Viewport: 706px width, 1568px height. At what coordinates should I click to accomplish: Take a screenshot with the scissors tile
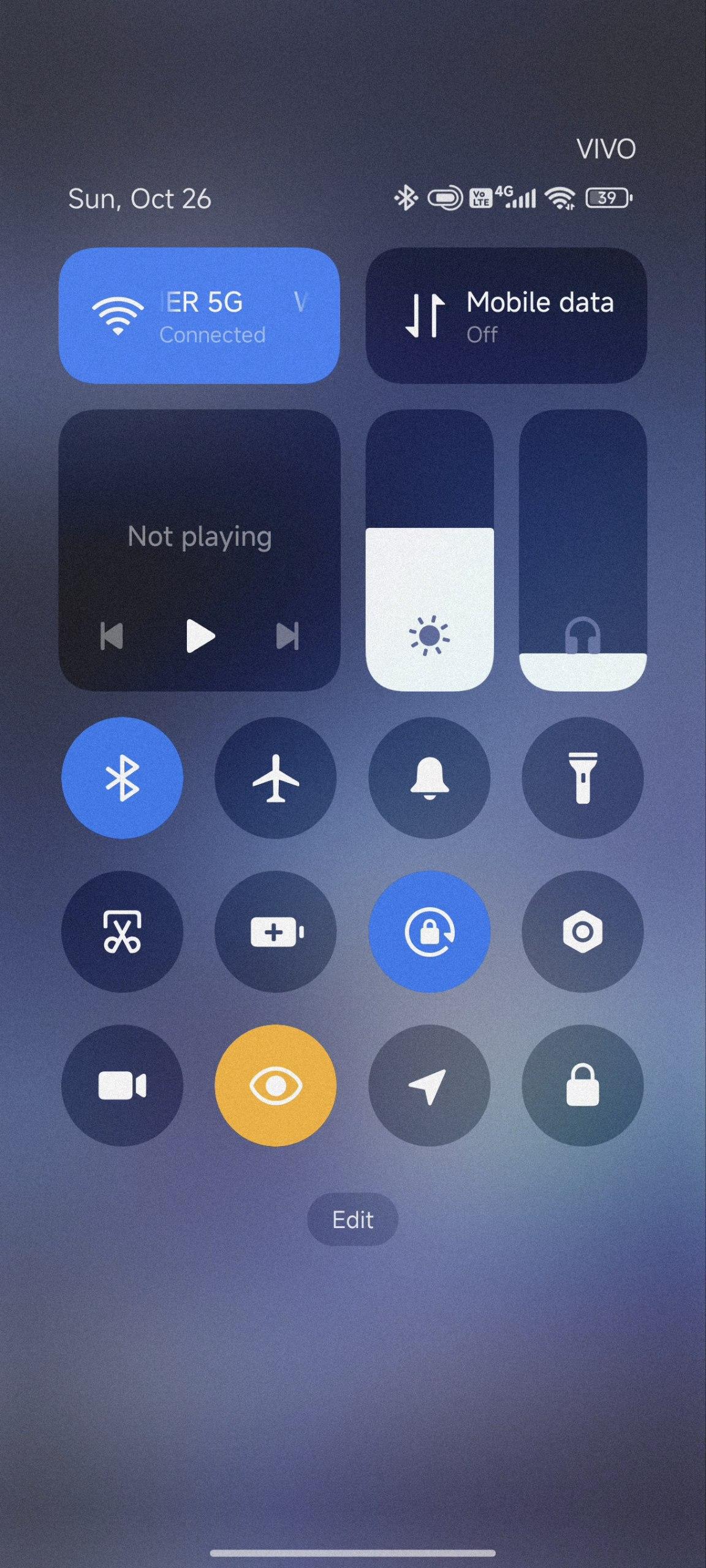pos(122,932)
